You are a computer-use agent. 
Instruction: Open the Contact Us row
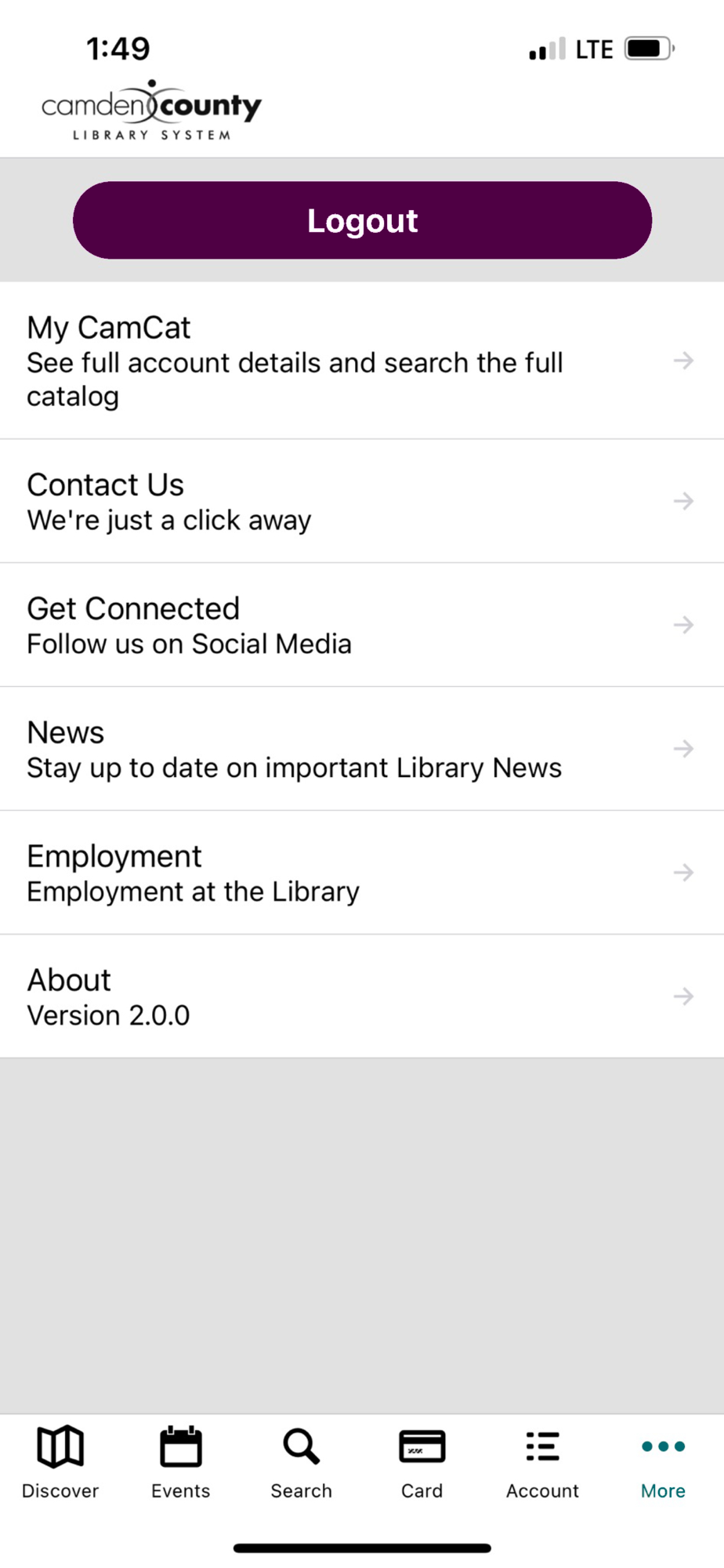pyautogui.click(x=362, y=501)
